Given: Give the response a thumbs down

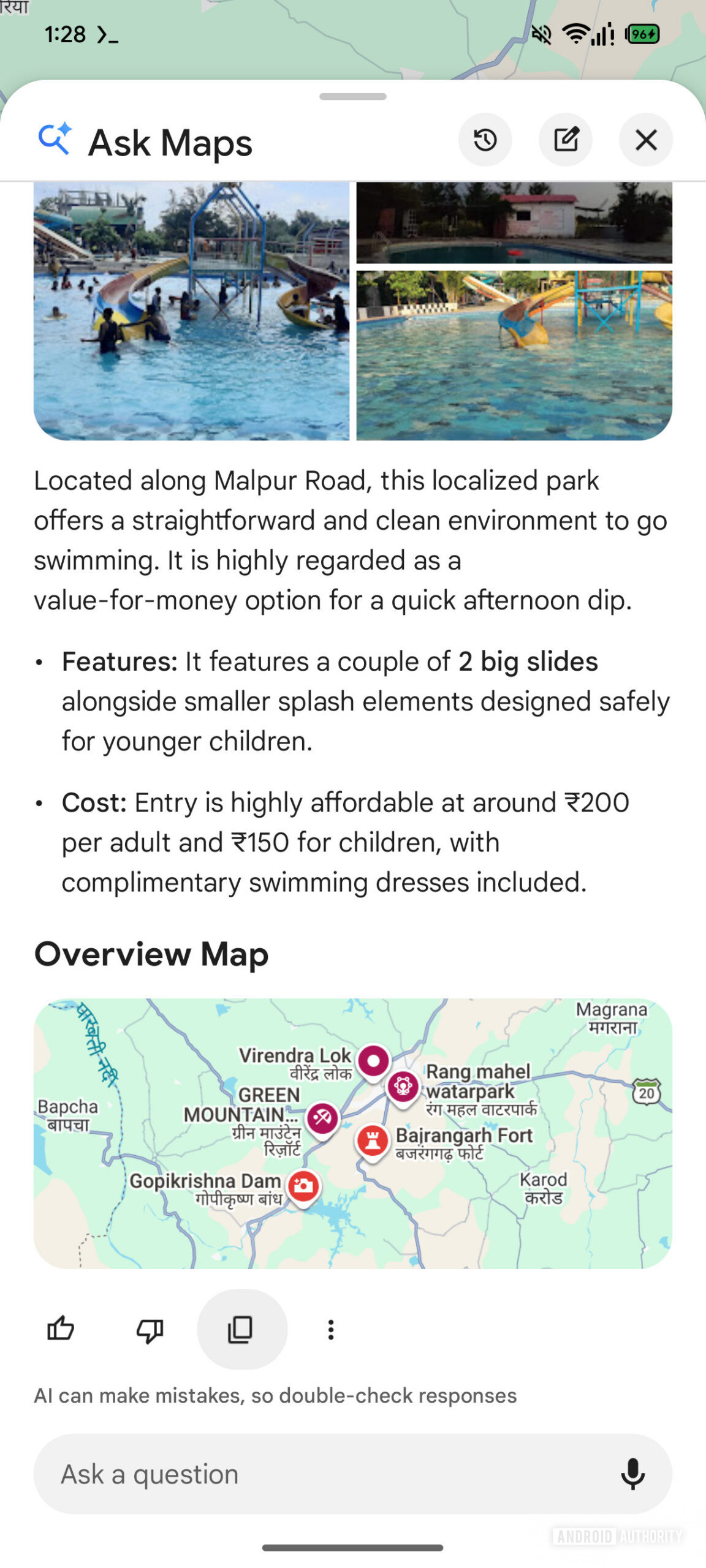Looking at the screenshot, I should 150,1329.
